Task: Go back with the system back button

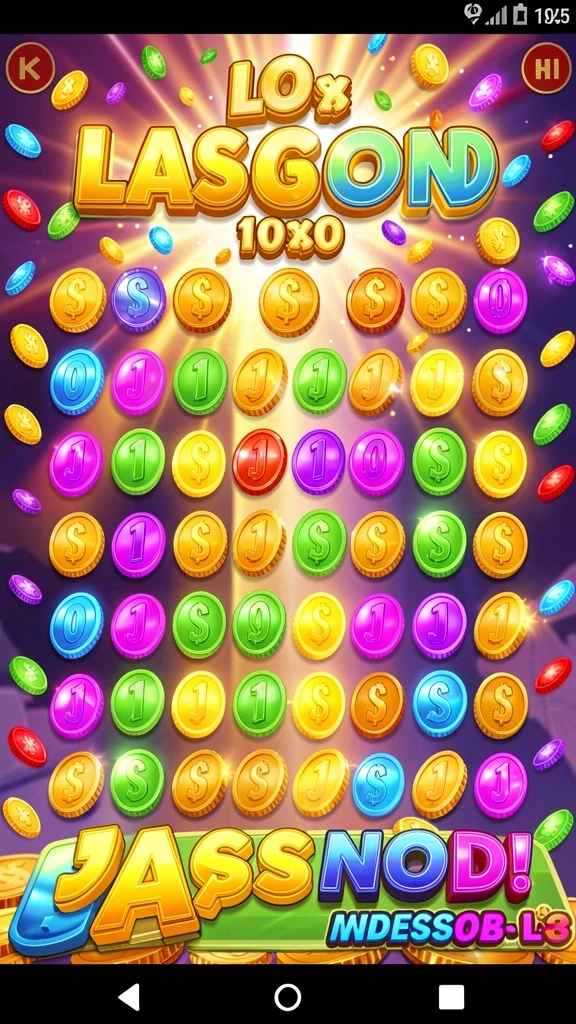Action: tap(128, 997)
